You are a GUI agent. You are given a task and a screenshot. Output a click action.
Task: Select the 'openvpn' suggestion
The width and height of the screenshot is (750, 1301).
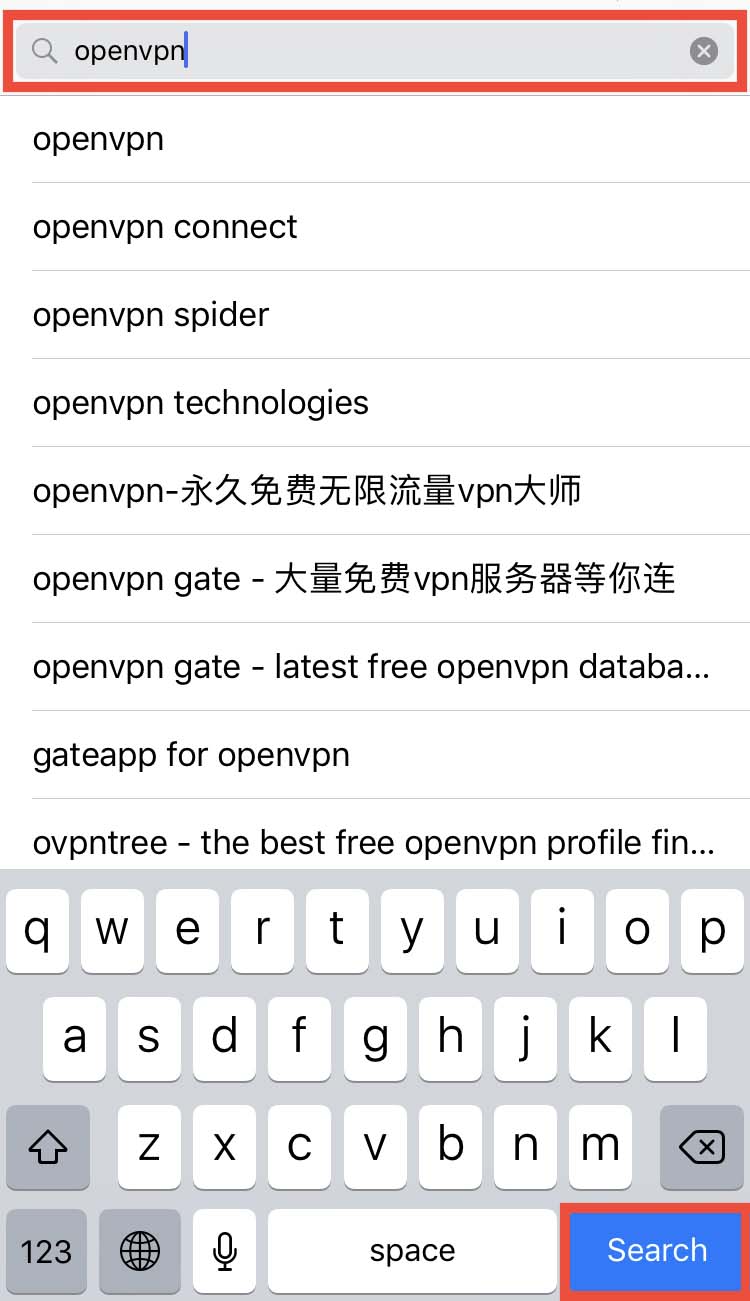98,139
